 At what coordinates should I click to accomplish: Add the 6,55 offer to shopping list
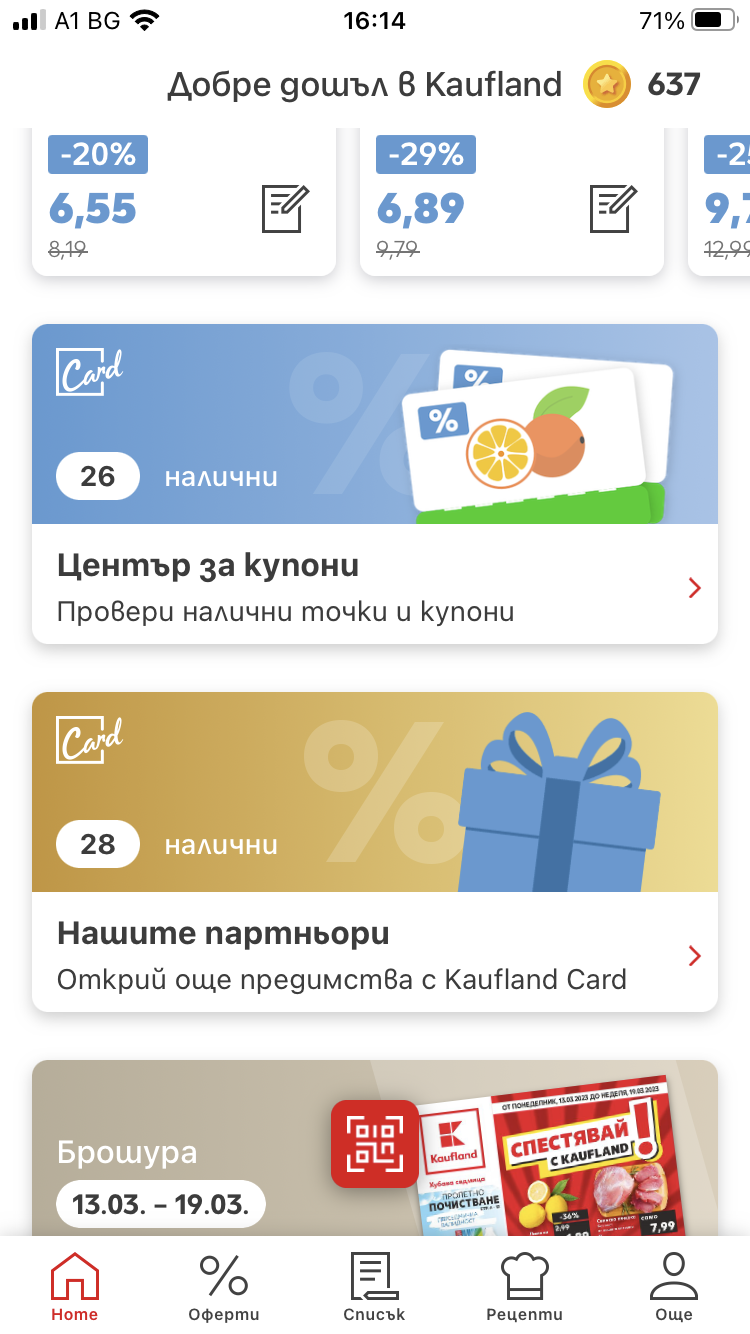[x=285, y=209]
